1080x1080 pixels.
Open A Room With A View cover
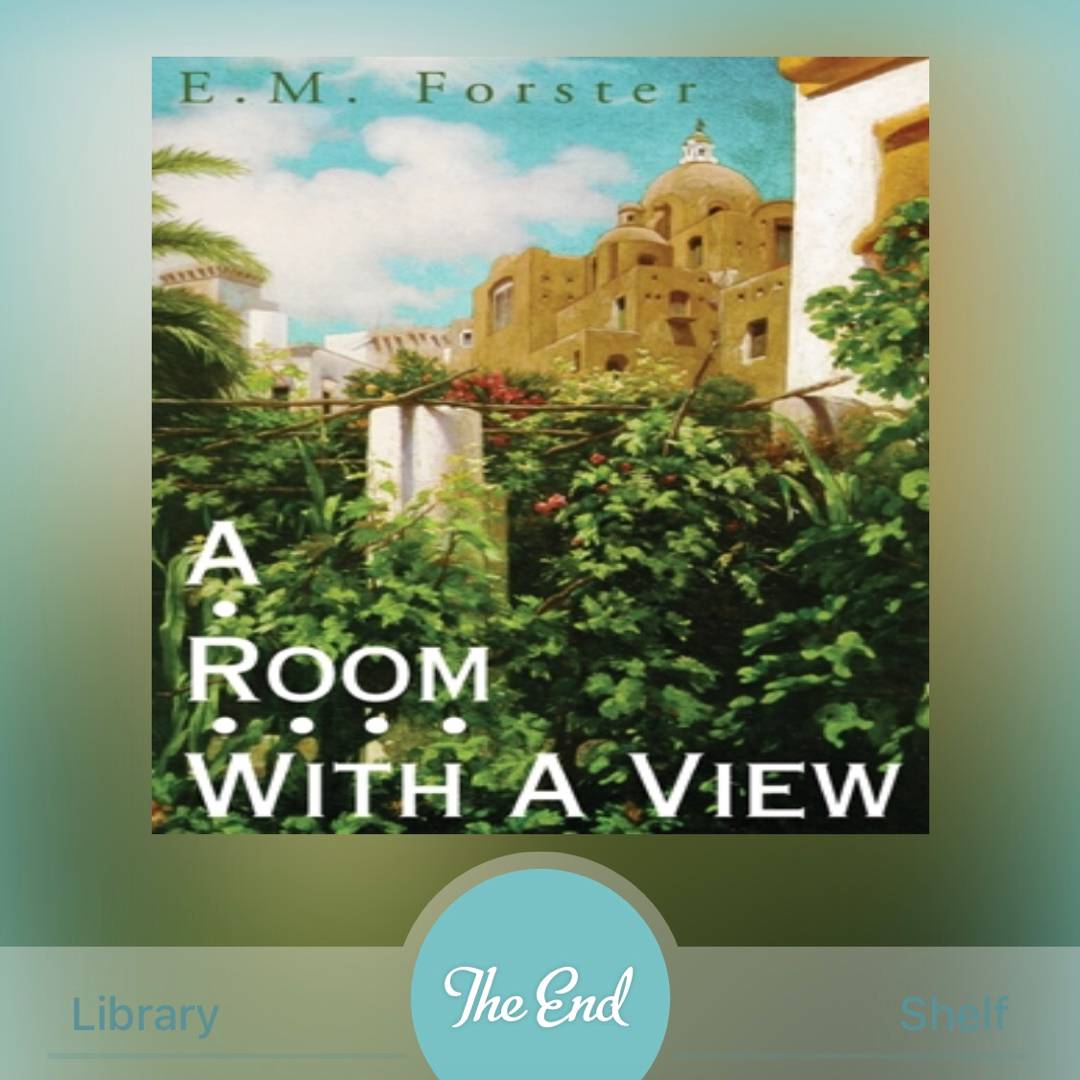click(x=540, y=445)
